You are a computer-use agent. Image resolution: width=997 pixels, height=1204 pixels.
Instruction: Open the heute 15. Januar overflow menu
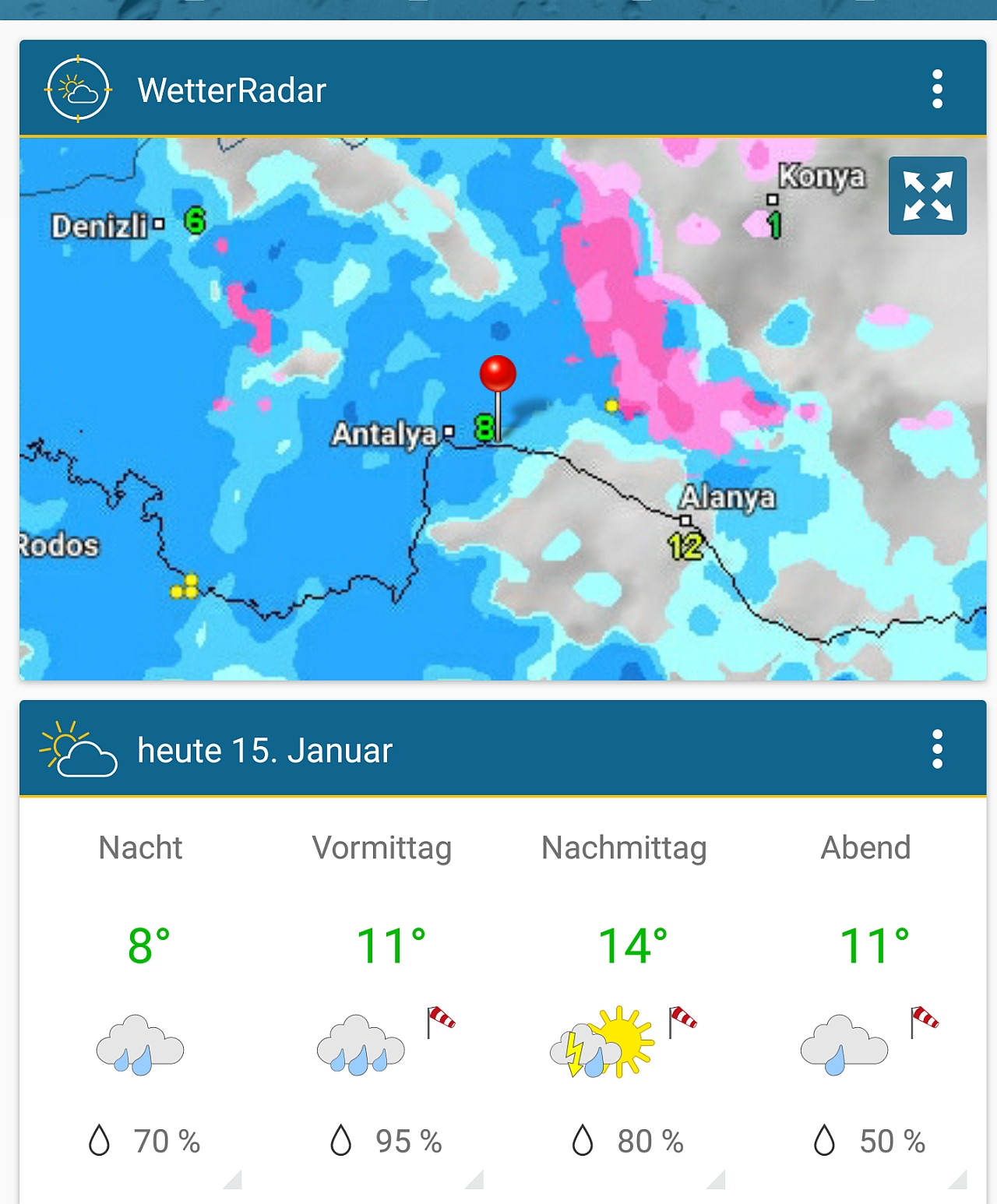click(x=937, y=749)
